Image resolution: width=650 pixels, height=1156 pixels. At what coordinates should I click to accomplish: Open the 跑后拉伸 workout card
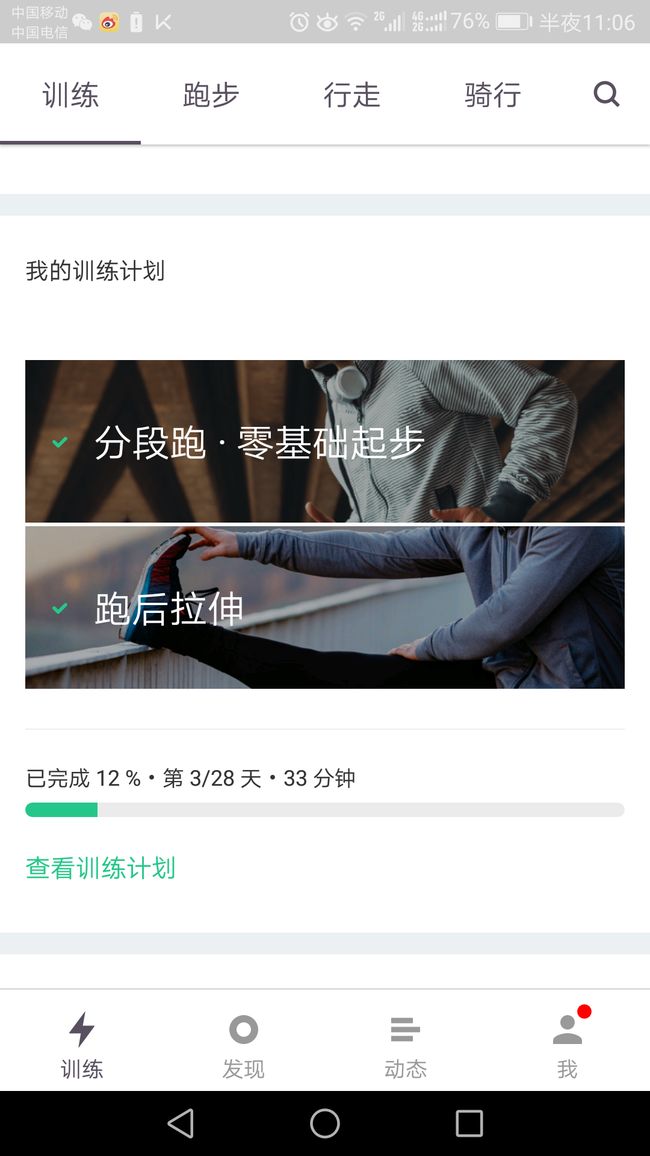[325, 607]
